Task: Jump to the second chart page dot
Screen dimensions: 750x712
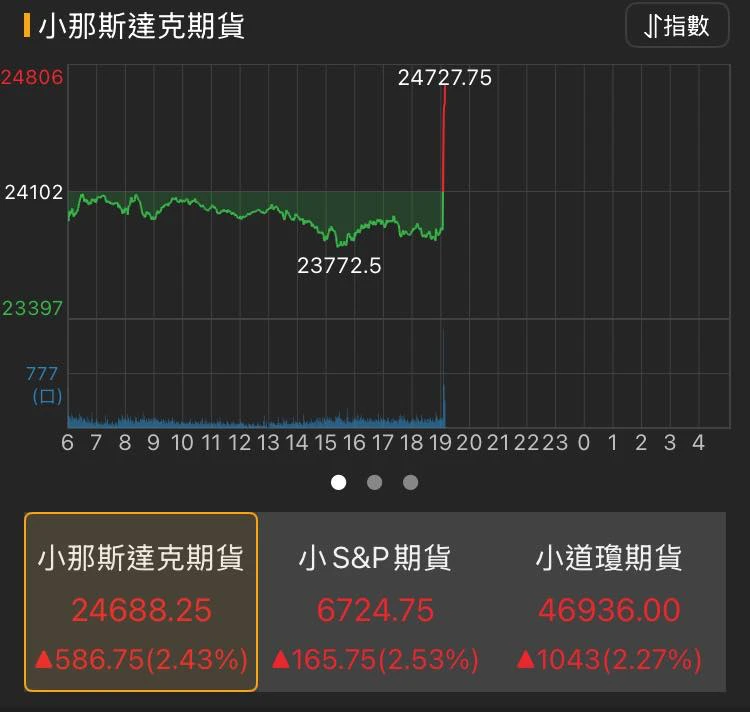Action: tap(374, 483)
